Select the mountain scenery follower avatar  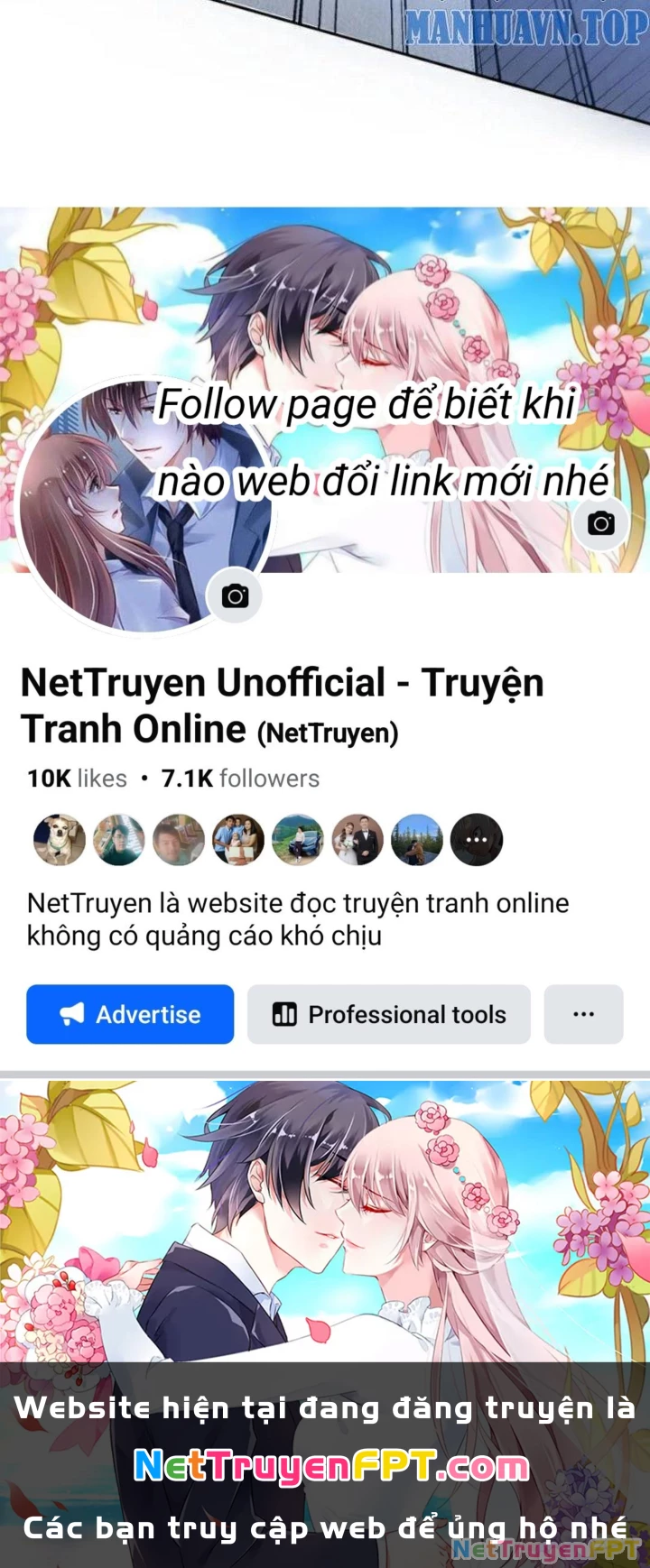[x=298, y=839]
